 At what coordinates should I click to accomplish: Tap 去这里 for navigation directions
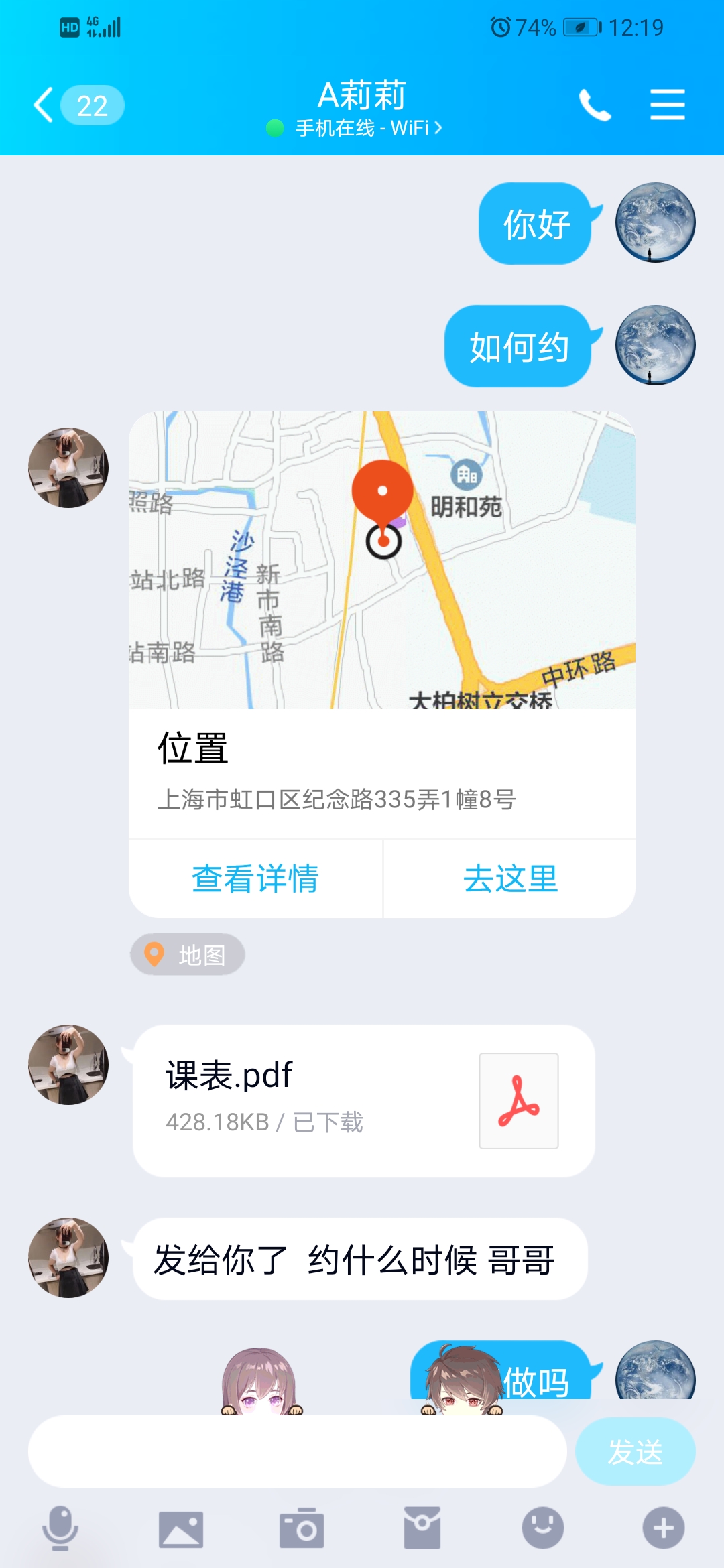click(509, 878)
